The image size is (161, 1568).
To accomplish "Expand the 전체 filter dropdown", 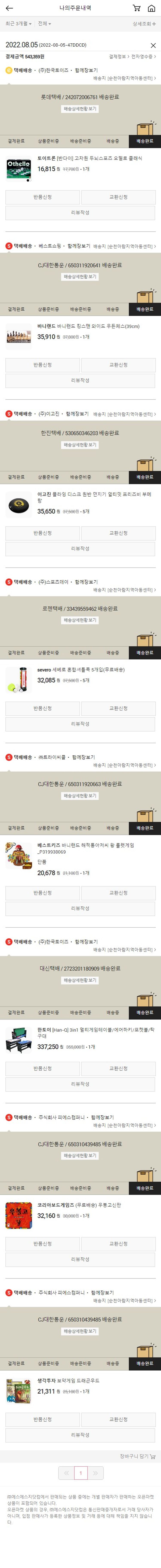I will point(44,24).
